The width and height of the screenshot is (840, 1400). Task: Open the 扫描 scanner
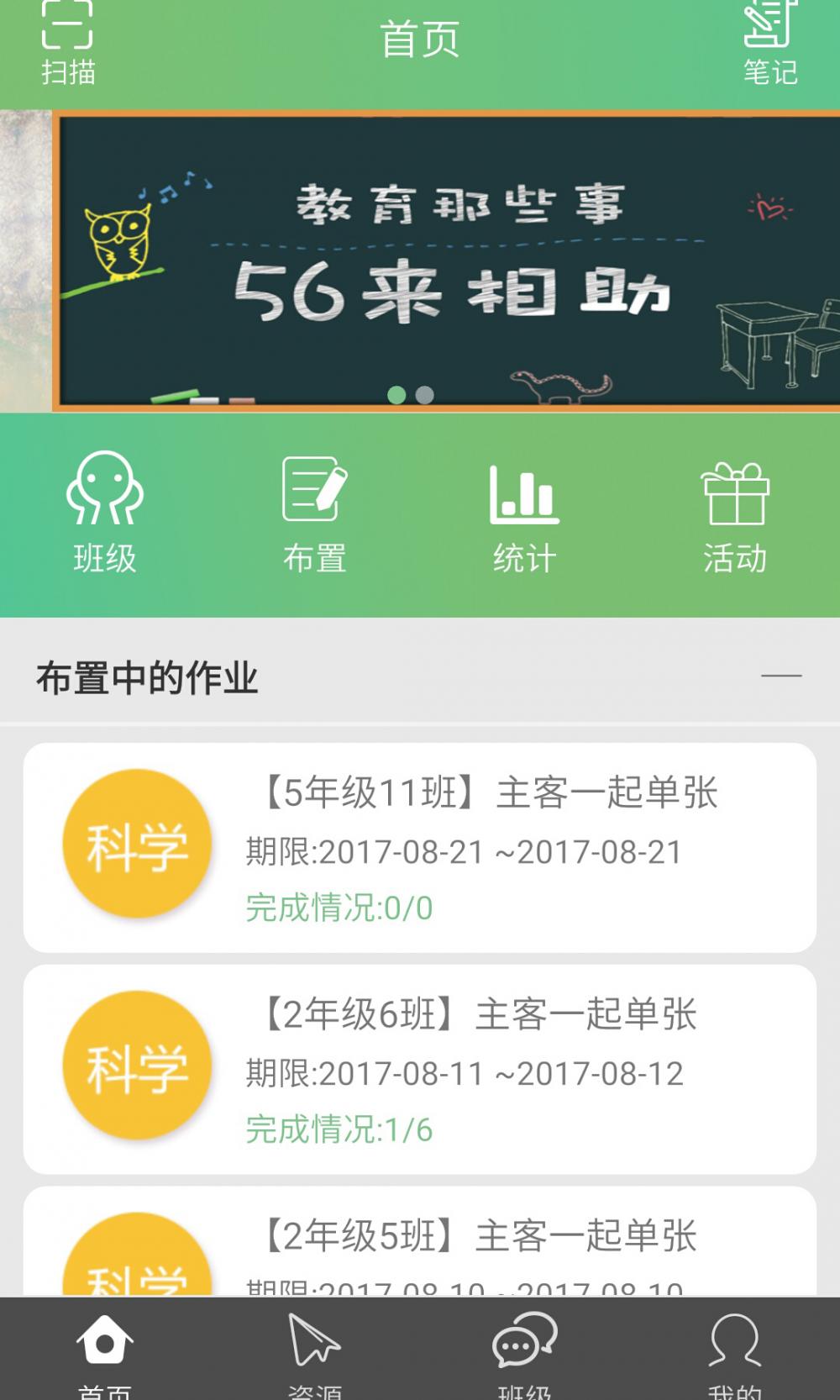(68, 42)
